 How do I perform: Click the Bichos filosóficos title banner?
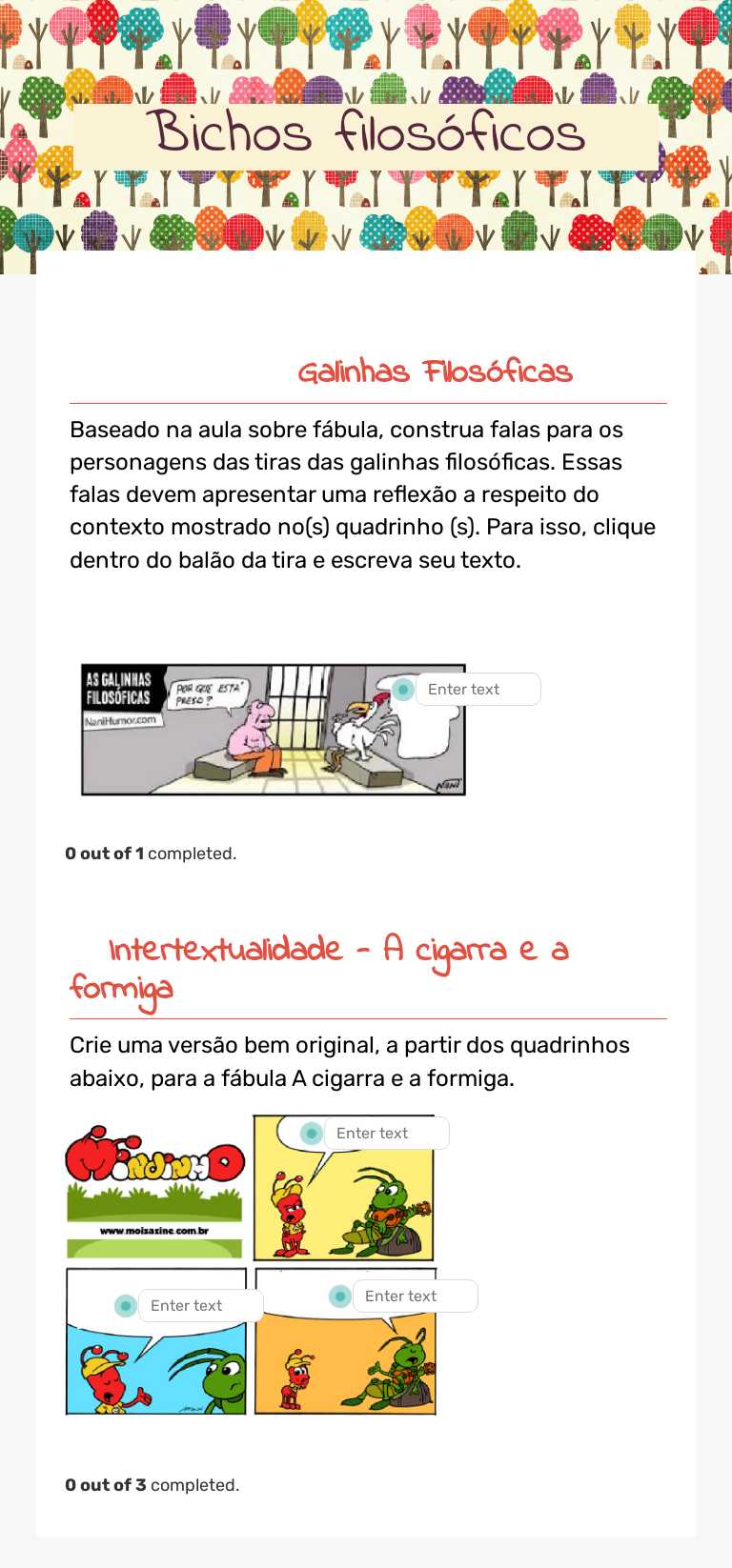pyautogui.click(x=366, y=133)
